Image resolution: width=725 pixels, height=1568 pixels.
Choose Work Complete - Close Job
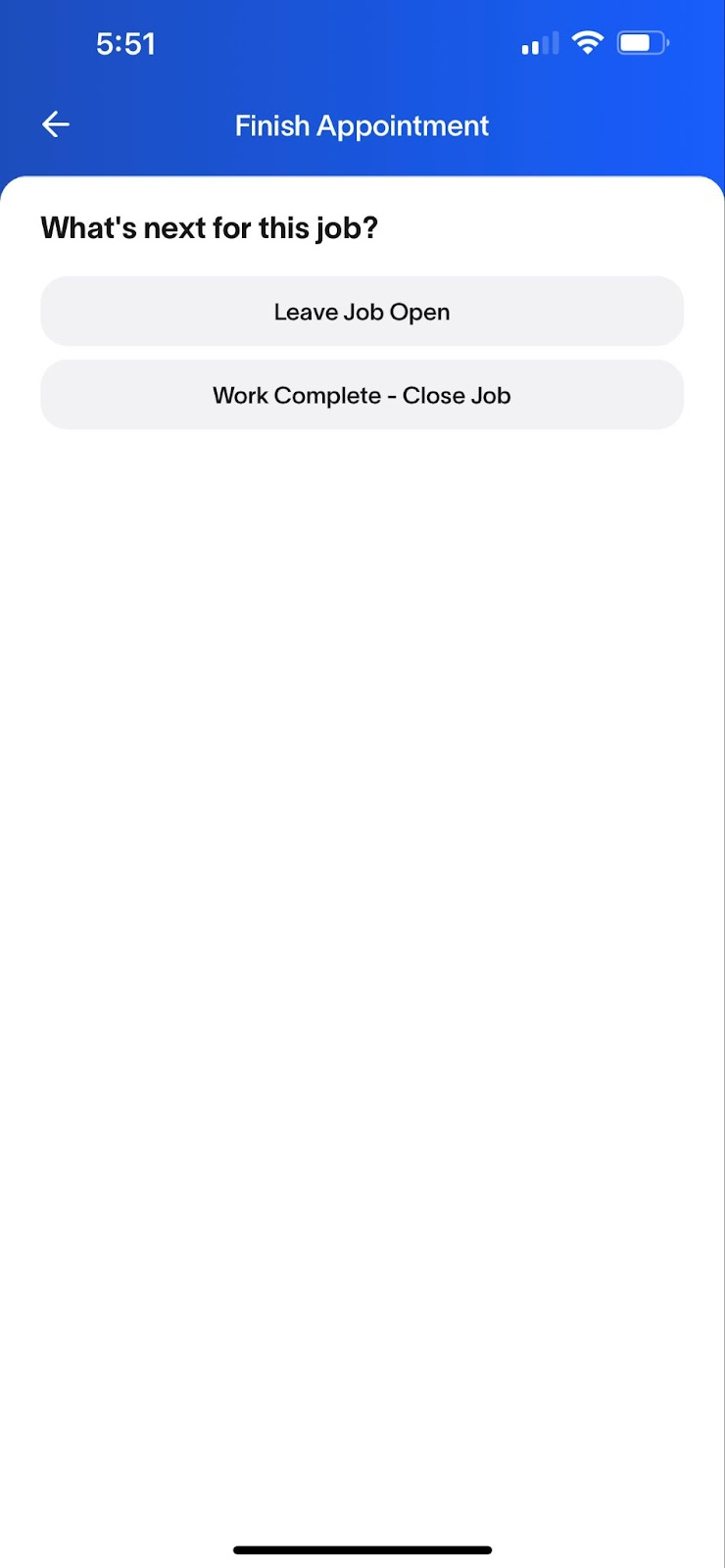(362, 395)
